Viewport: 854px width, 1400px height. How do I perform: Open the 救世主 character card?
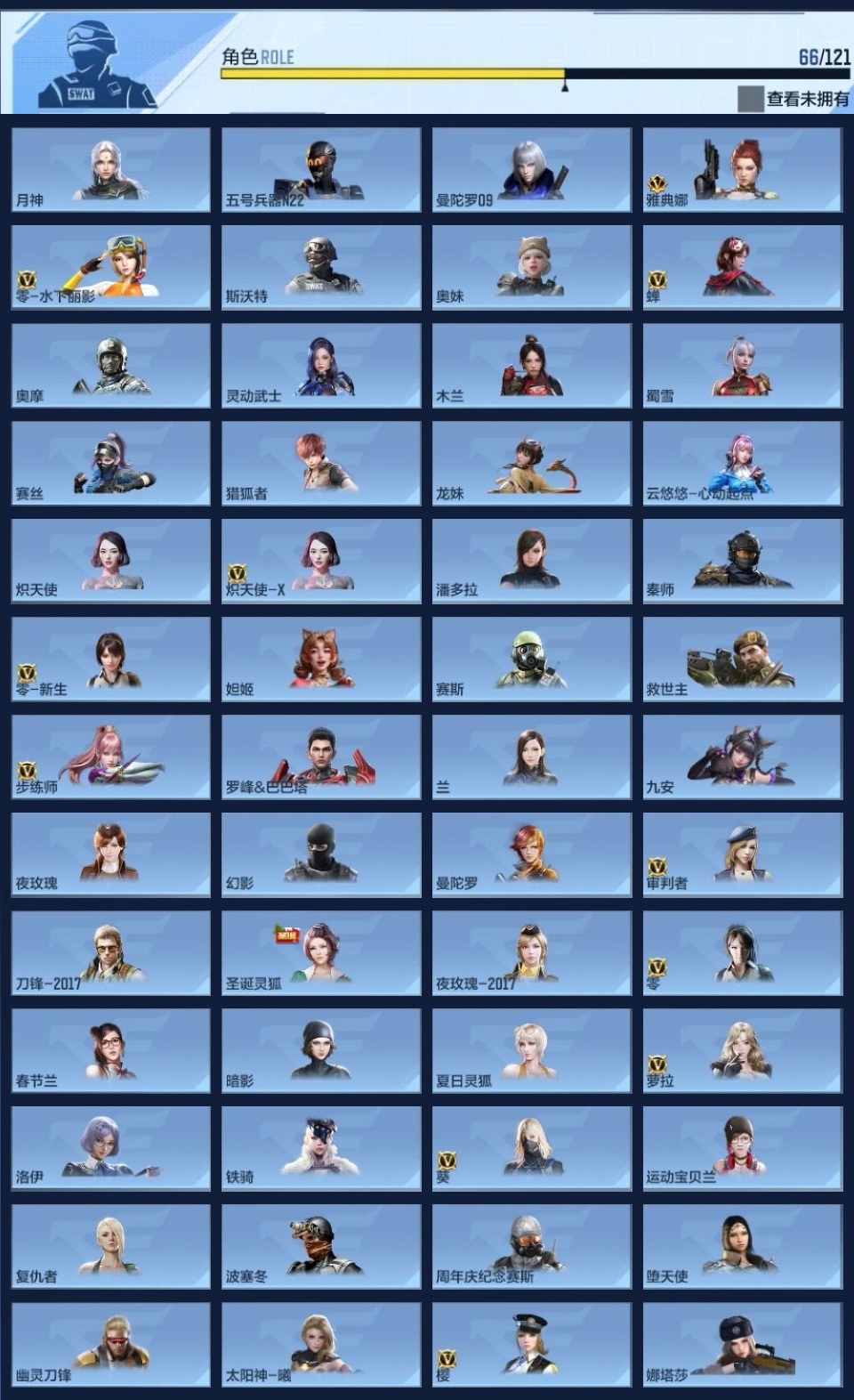[742, 659]
